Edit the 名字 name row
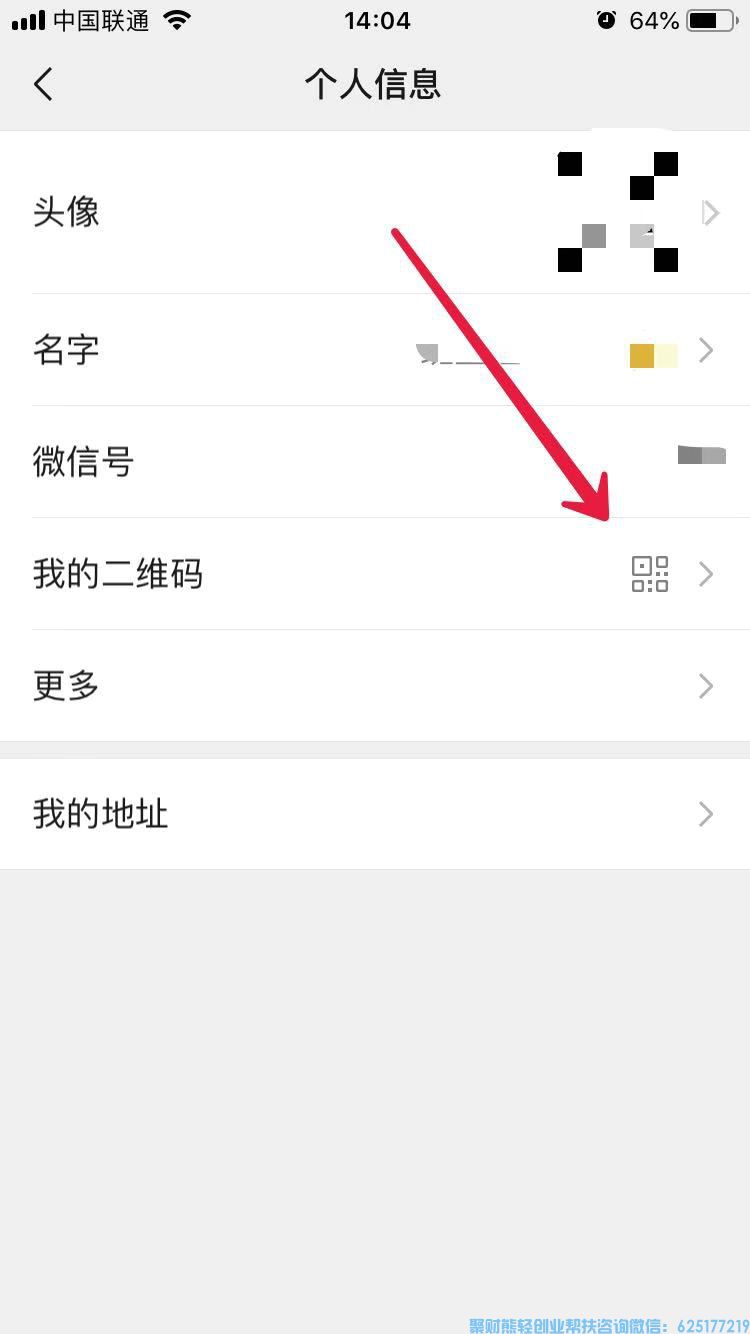This screenshot has height=1334, width=750. point(375,350)
